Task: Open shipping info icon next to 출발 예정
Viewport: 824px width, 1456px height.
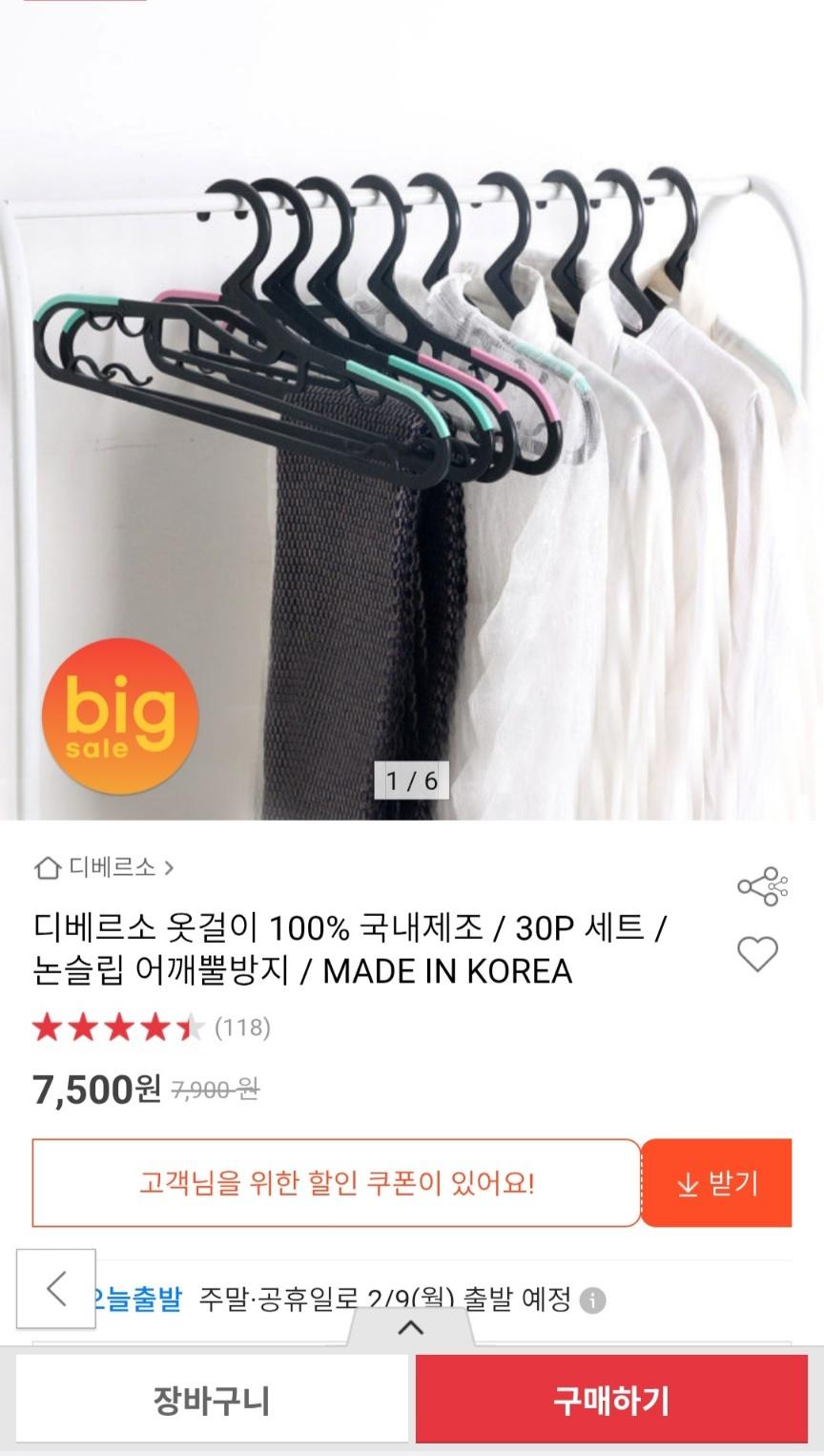Action: tap(592, 1300)
